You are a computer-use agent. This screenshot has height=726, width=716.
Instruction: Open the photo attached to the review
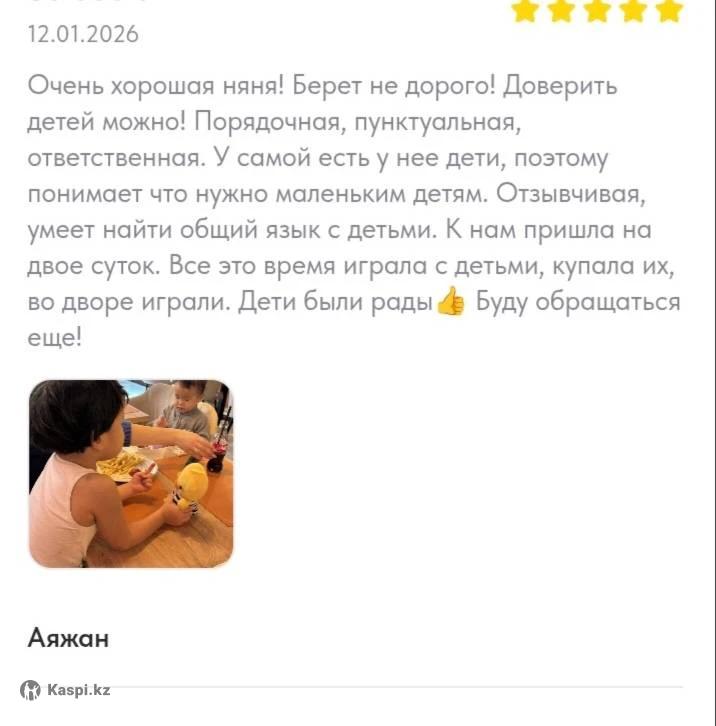click(131, 473)
